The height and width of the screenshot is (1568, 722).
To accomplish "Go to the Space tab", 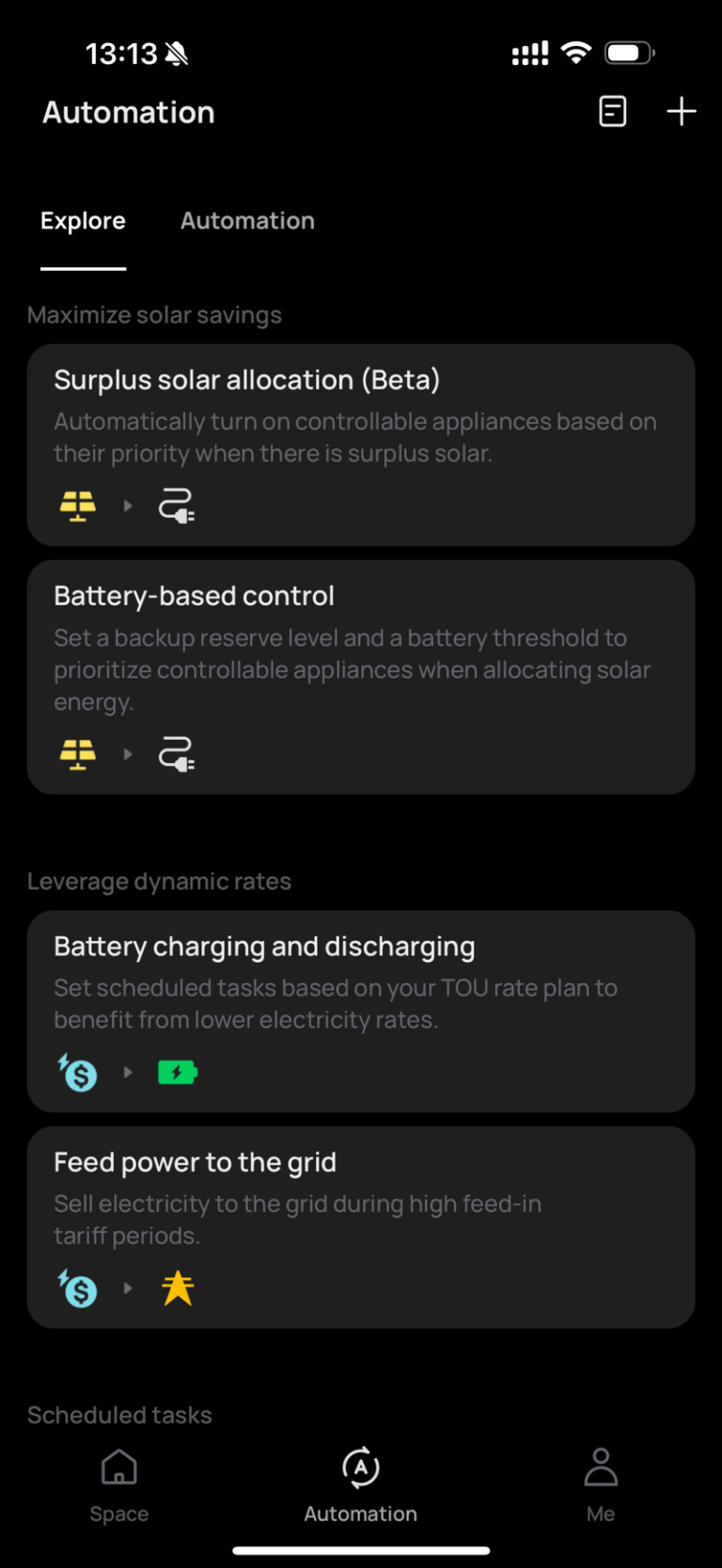I will (119, 1485).
